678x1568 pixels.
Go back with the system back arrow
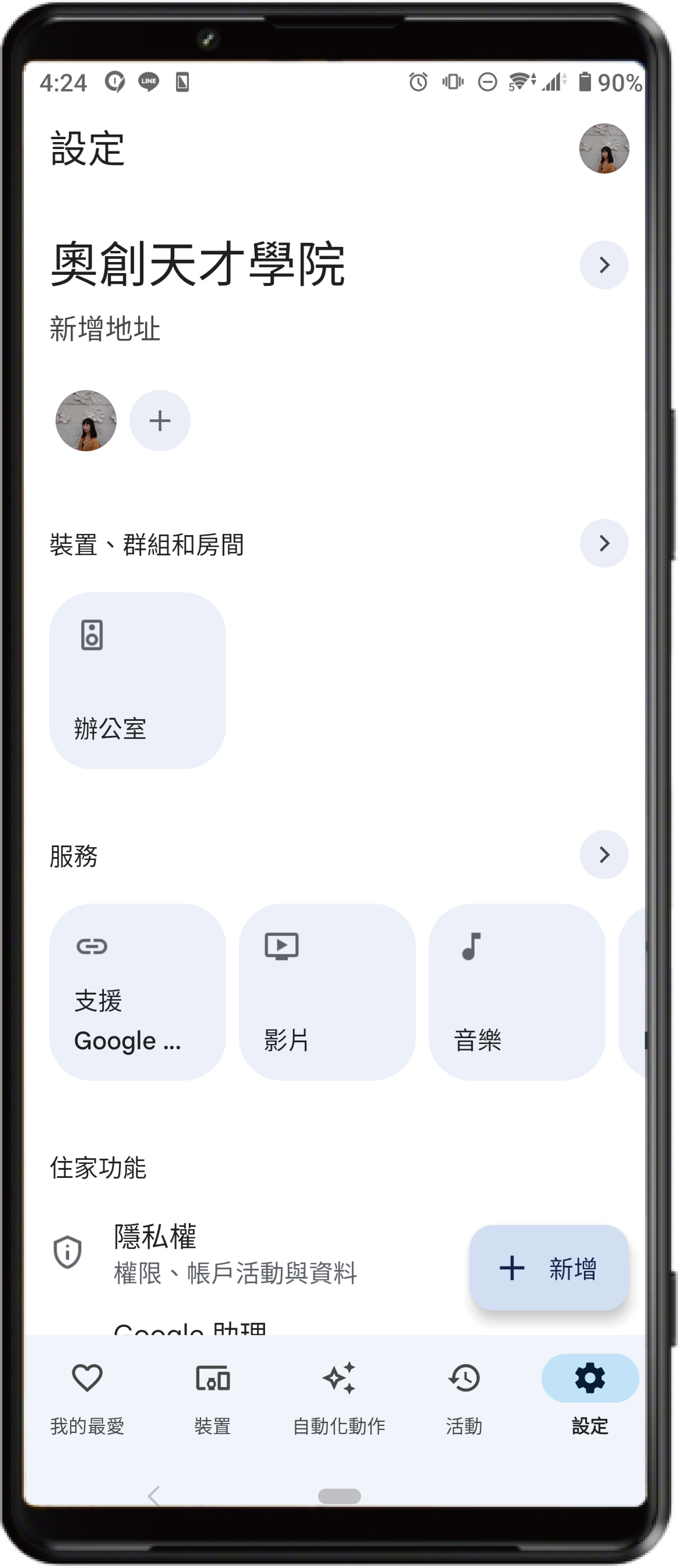pyautogui.click(x=154, y=1496)
